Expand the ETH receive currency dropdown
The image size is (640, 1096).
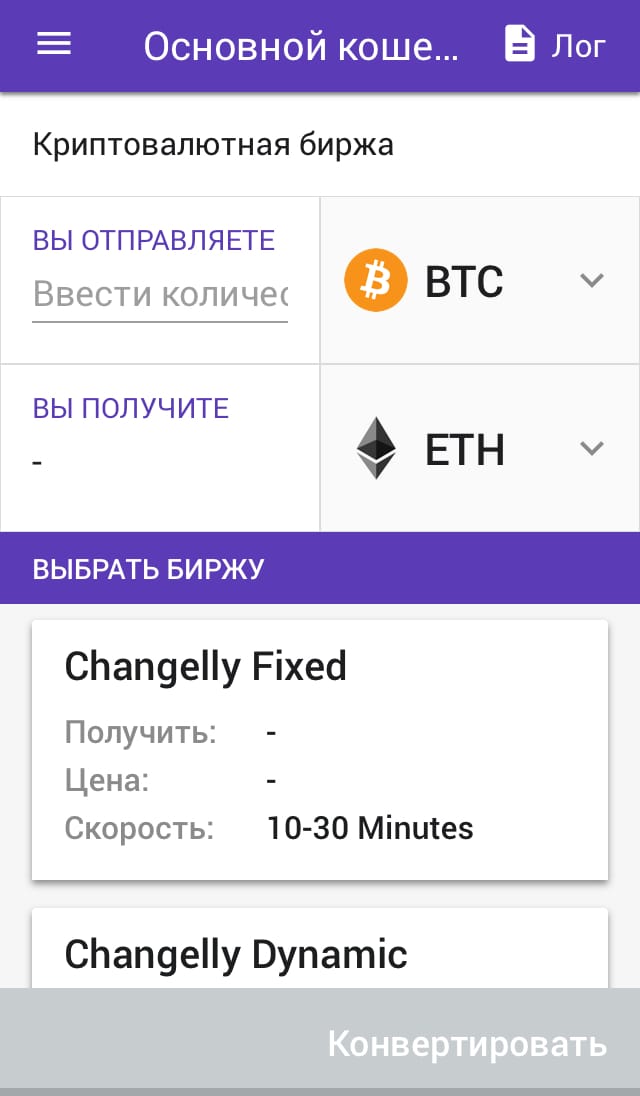coord(480,448)
